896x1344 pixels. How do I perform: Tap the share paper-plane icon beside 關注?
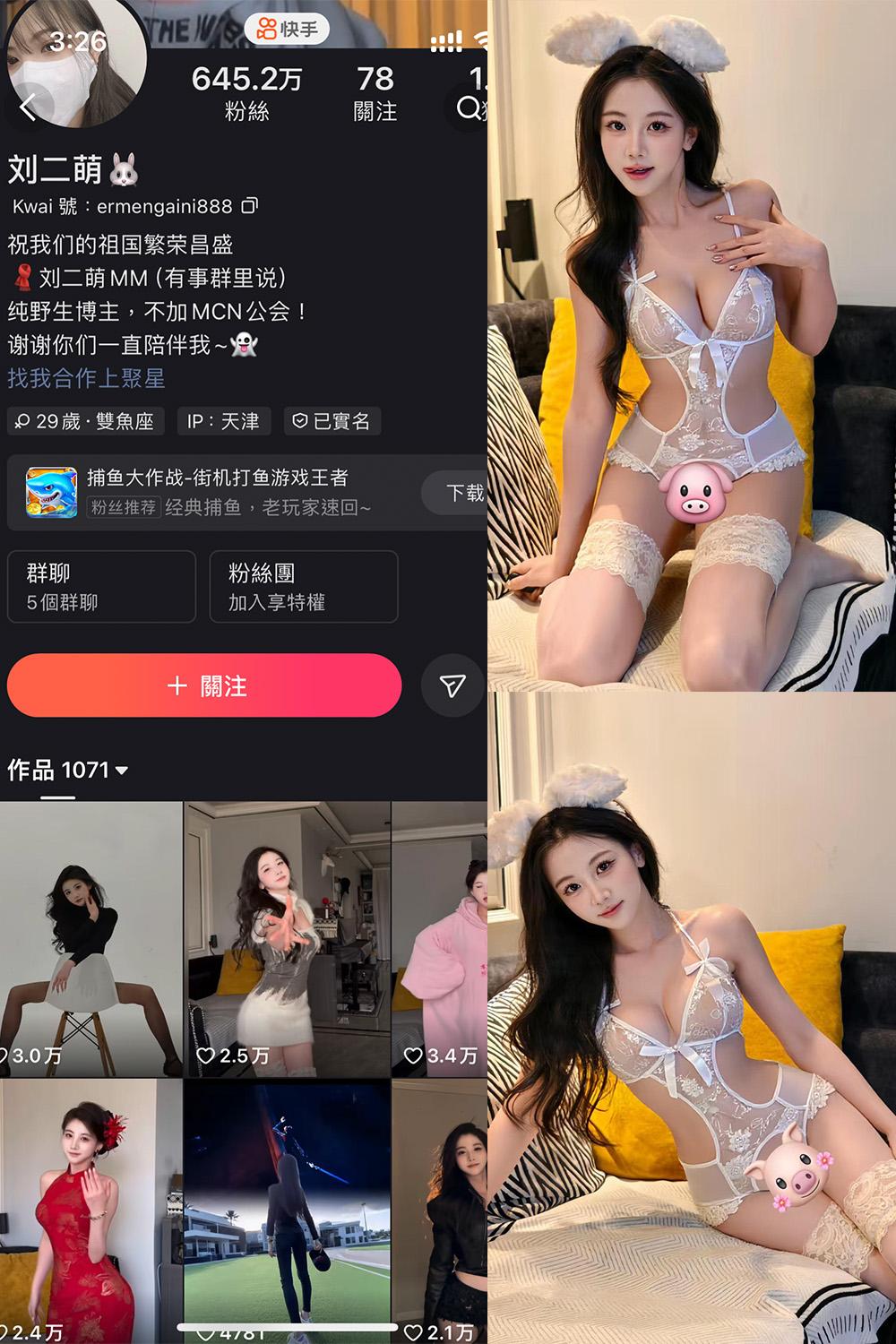pyautogui.click(x=453, y=685)
